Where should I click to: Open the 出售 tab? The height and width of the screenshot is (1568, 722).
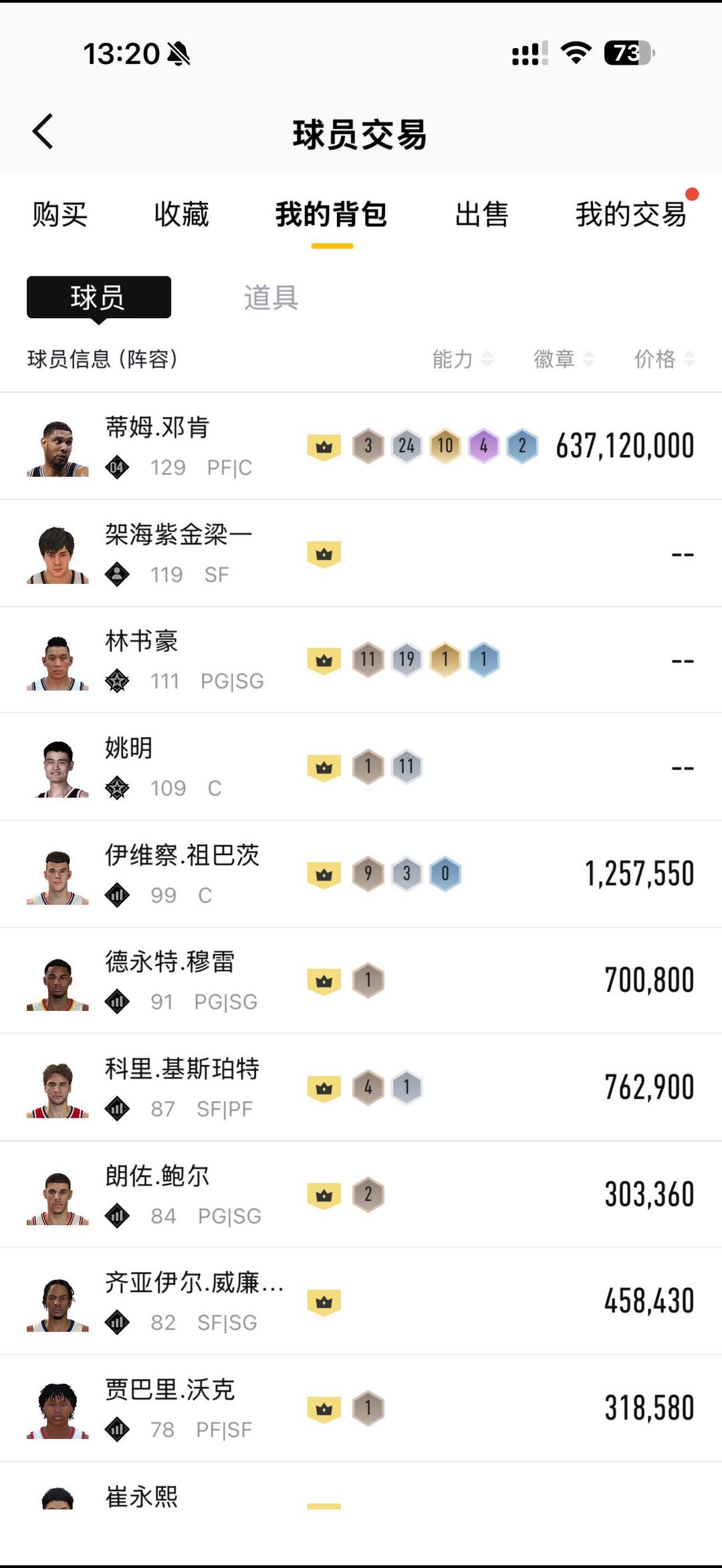point(481,215)
